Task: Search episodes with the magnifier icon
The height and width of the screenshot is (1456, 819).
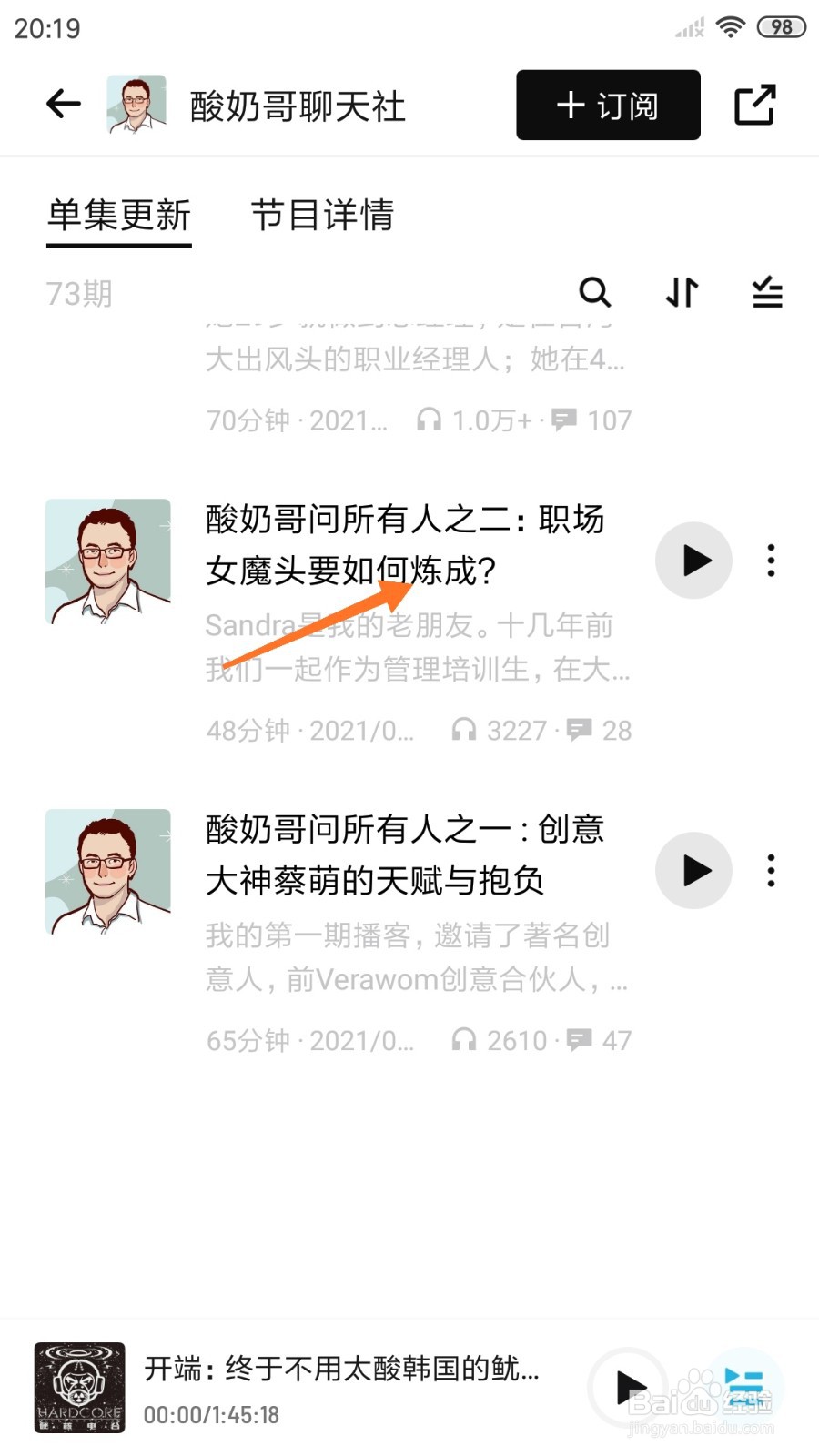Action: pos(594,293)
